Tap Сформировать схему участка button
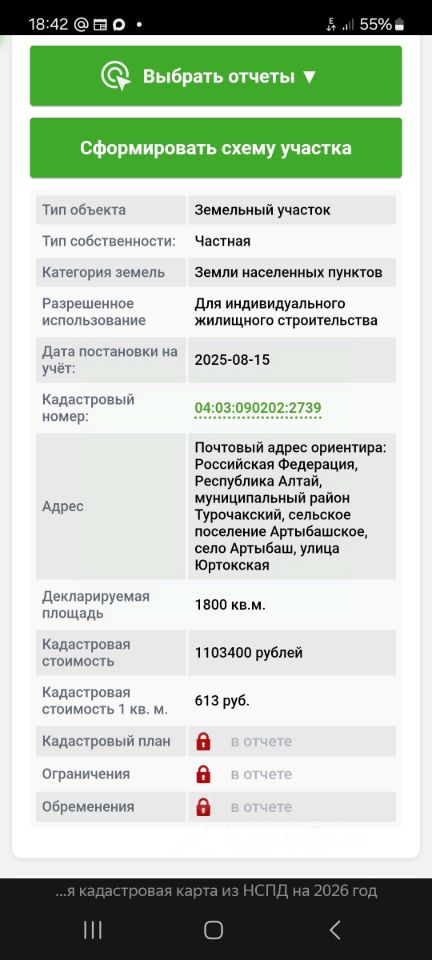 click(215, 148)
